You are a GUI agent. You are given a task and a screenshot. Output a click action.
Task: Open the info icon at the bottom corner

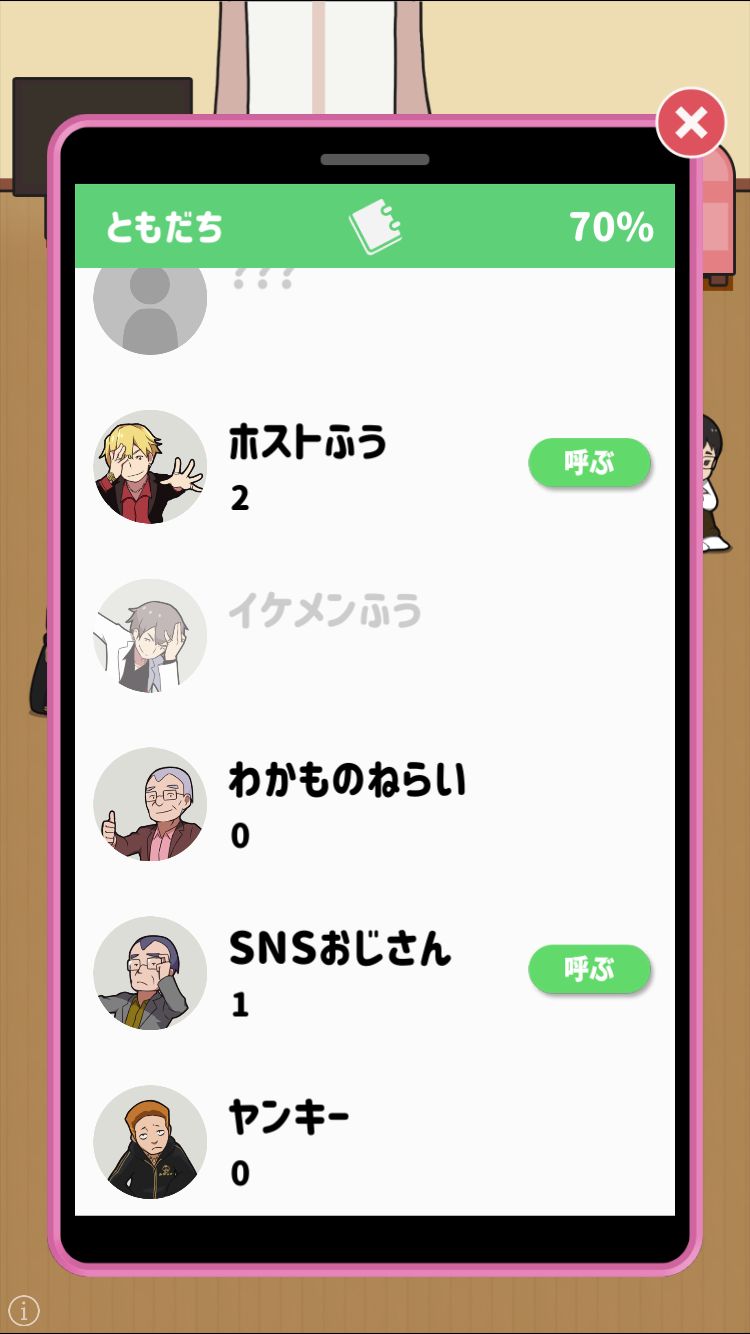tap(23, 1309)
